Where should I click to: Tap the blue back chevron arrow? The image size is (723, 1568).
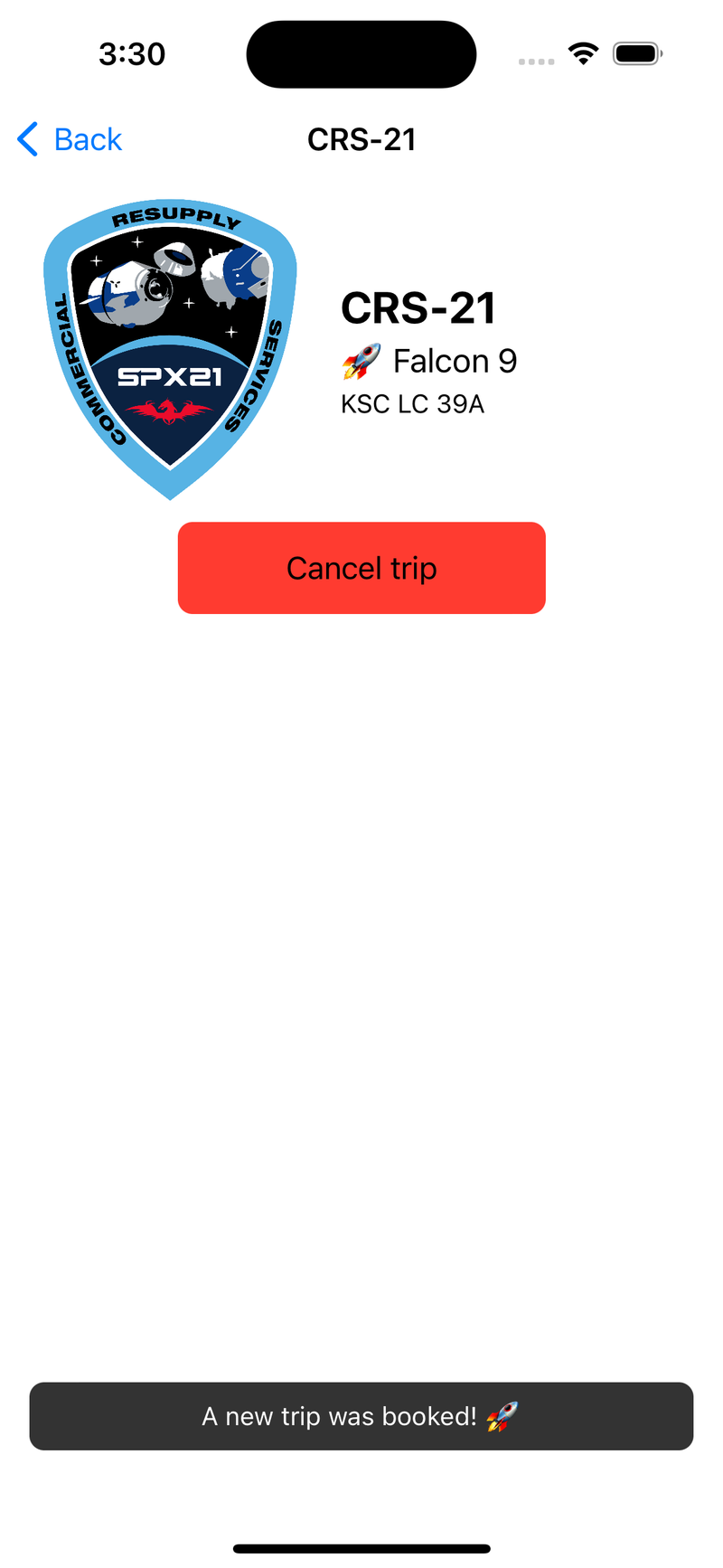click(x=26, y=139)
